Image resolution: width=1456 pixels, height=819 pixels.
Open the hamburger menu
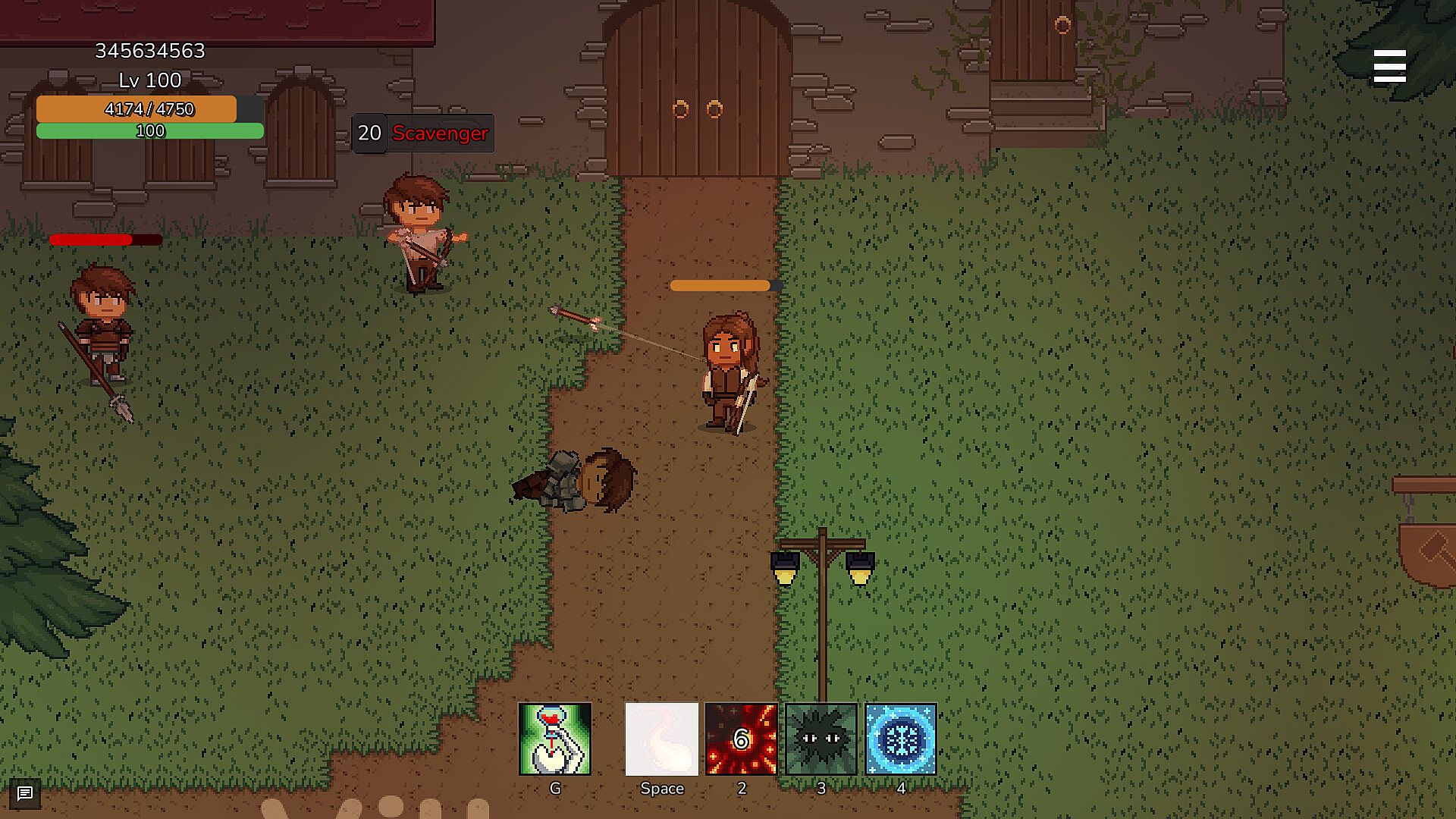pyautogui.click(x=1389, y=66)
